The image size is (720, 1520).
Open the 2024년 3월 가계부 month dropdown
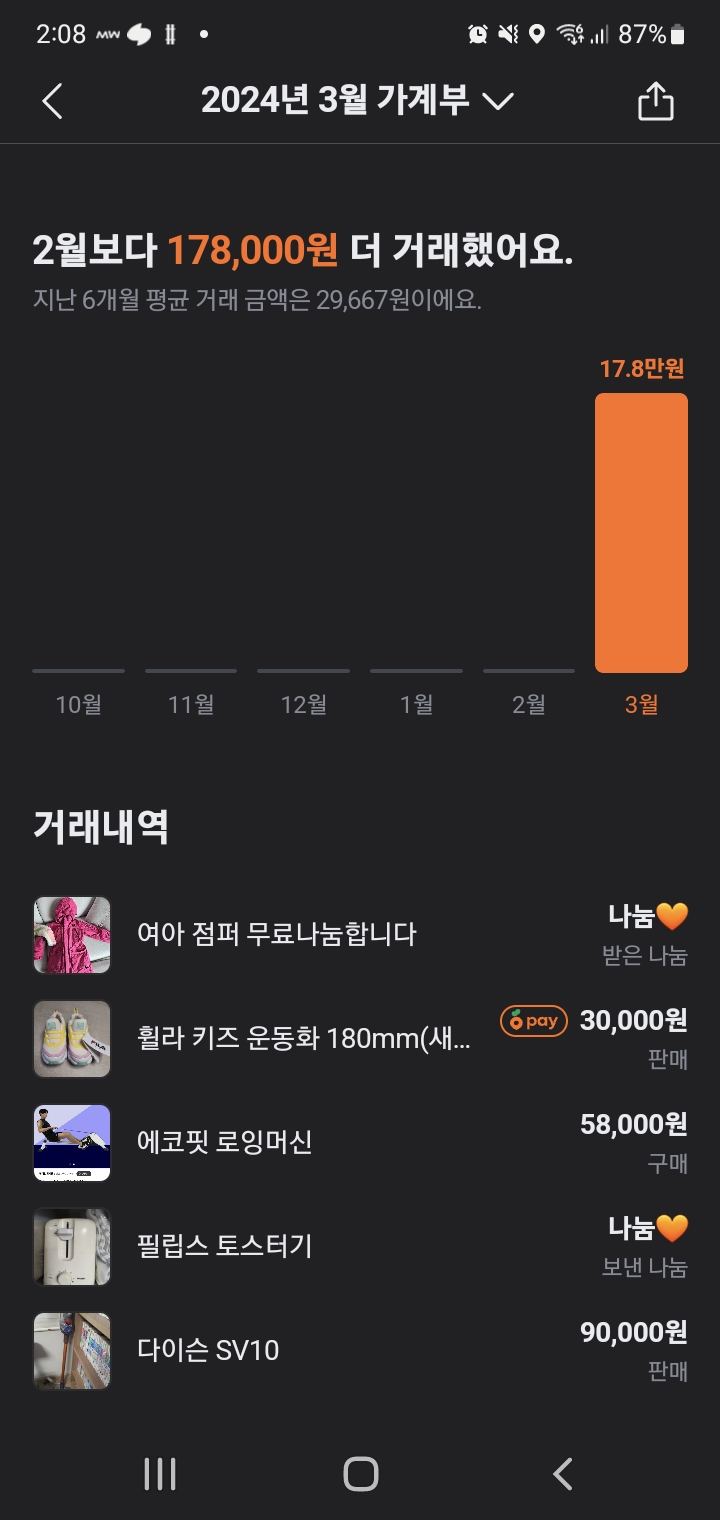click(x=357, y=101)
